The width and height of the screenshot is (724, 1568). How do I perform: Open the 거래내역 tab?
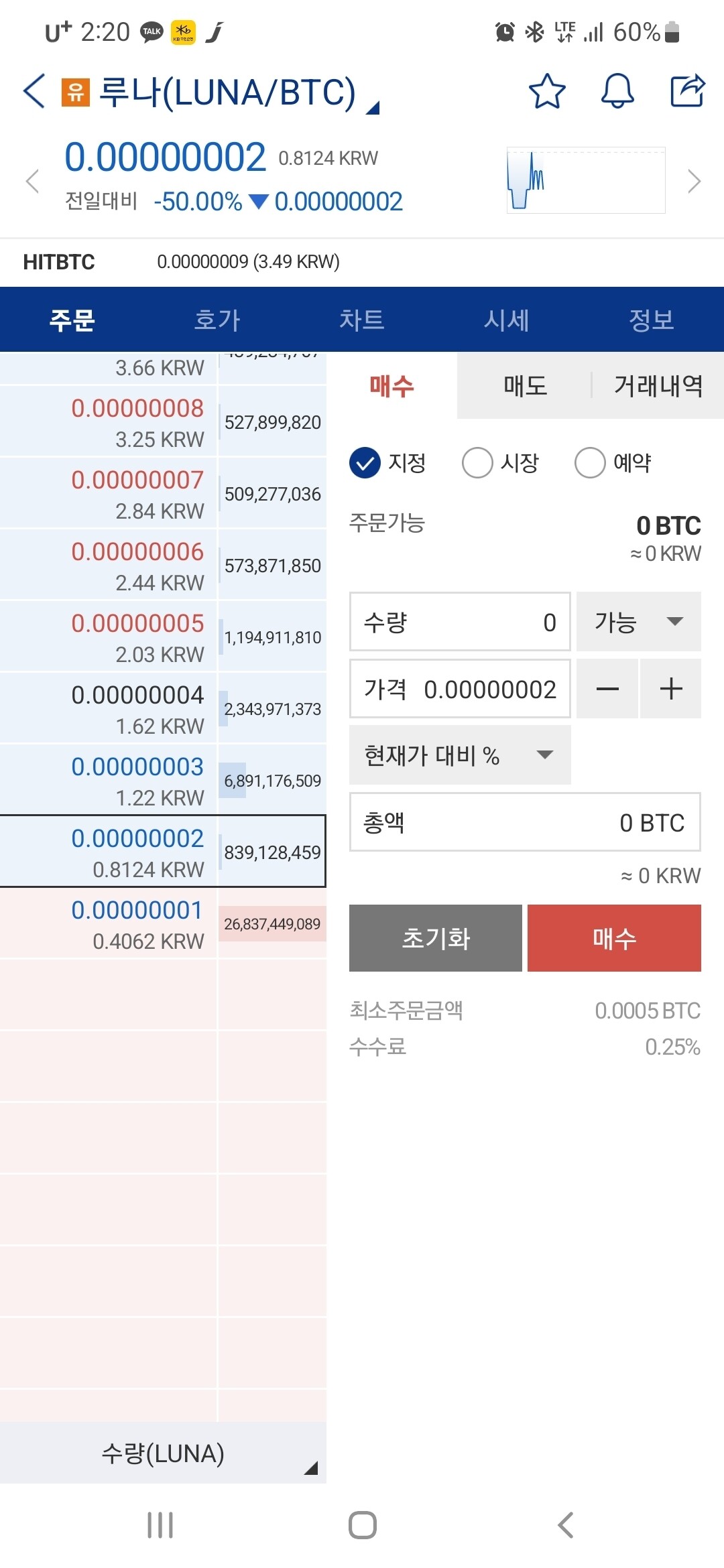pos(658,387)
